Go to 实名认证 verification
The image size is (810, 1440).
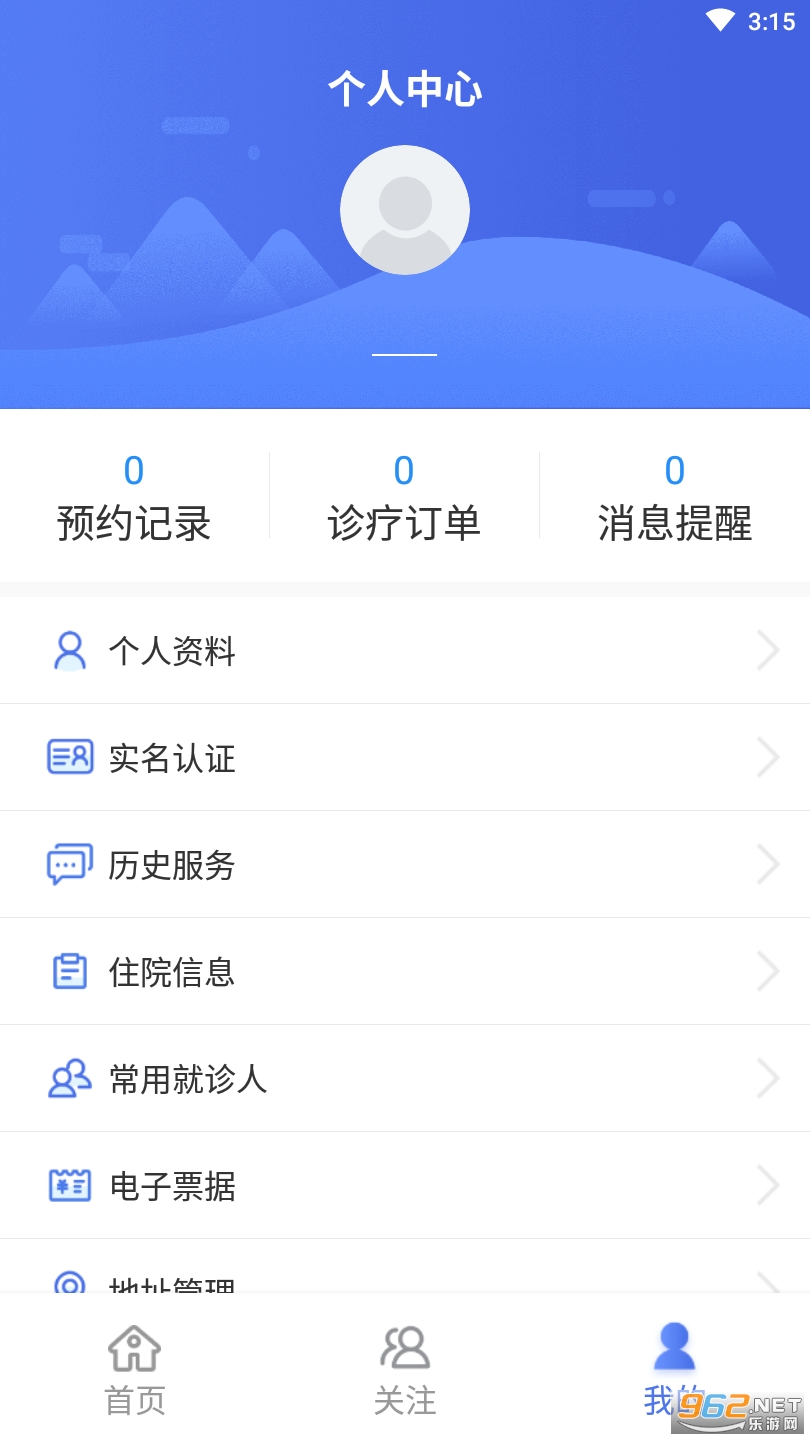[405, 758]
